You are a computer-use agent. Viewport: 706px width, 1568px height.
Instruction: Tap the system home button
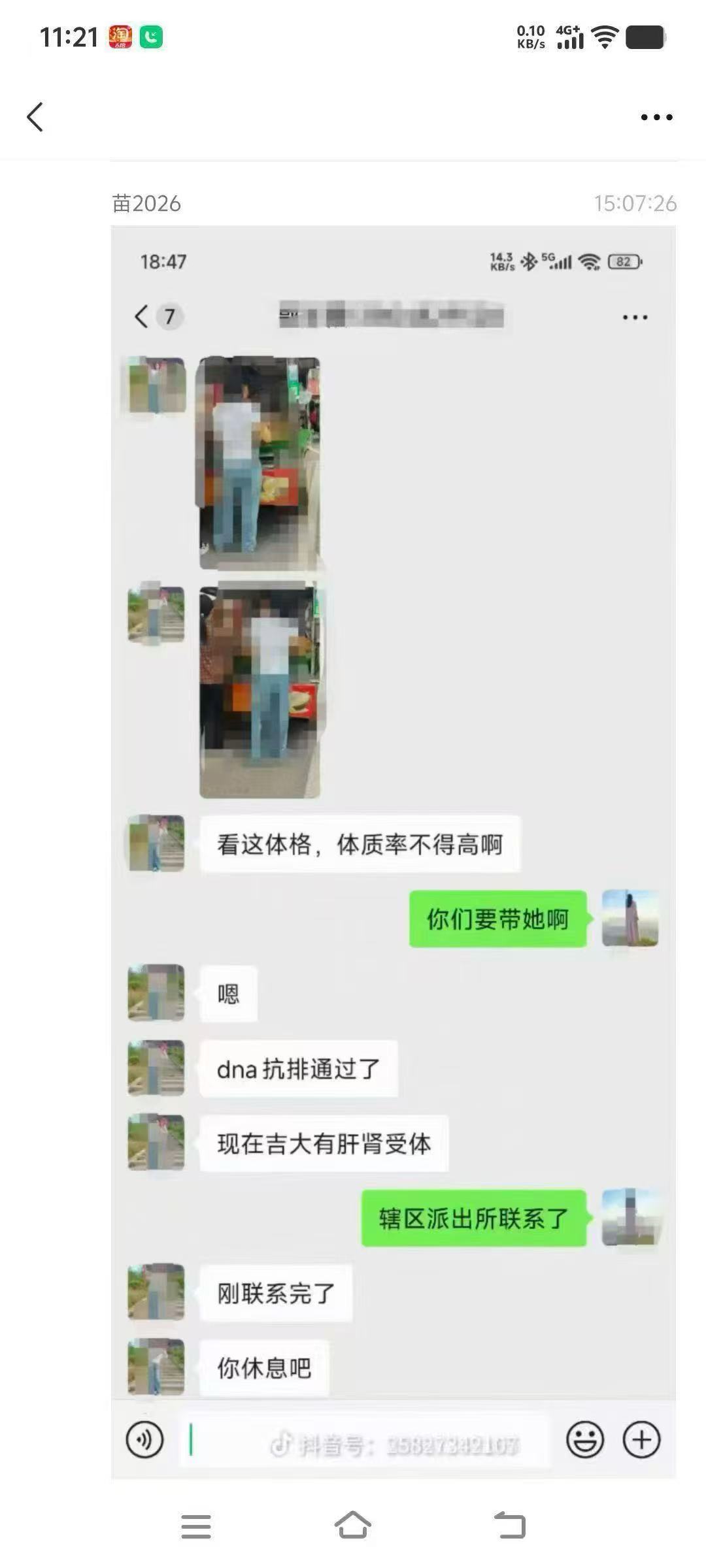(353, 1526)
